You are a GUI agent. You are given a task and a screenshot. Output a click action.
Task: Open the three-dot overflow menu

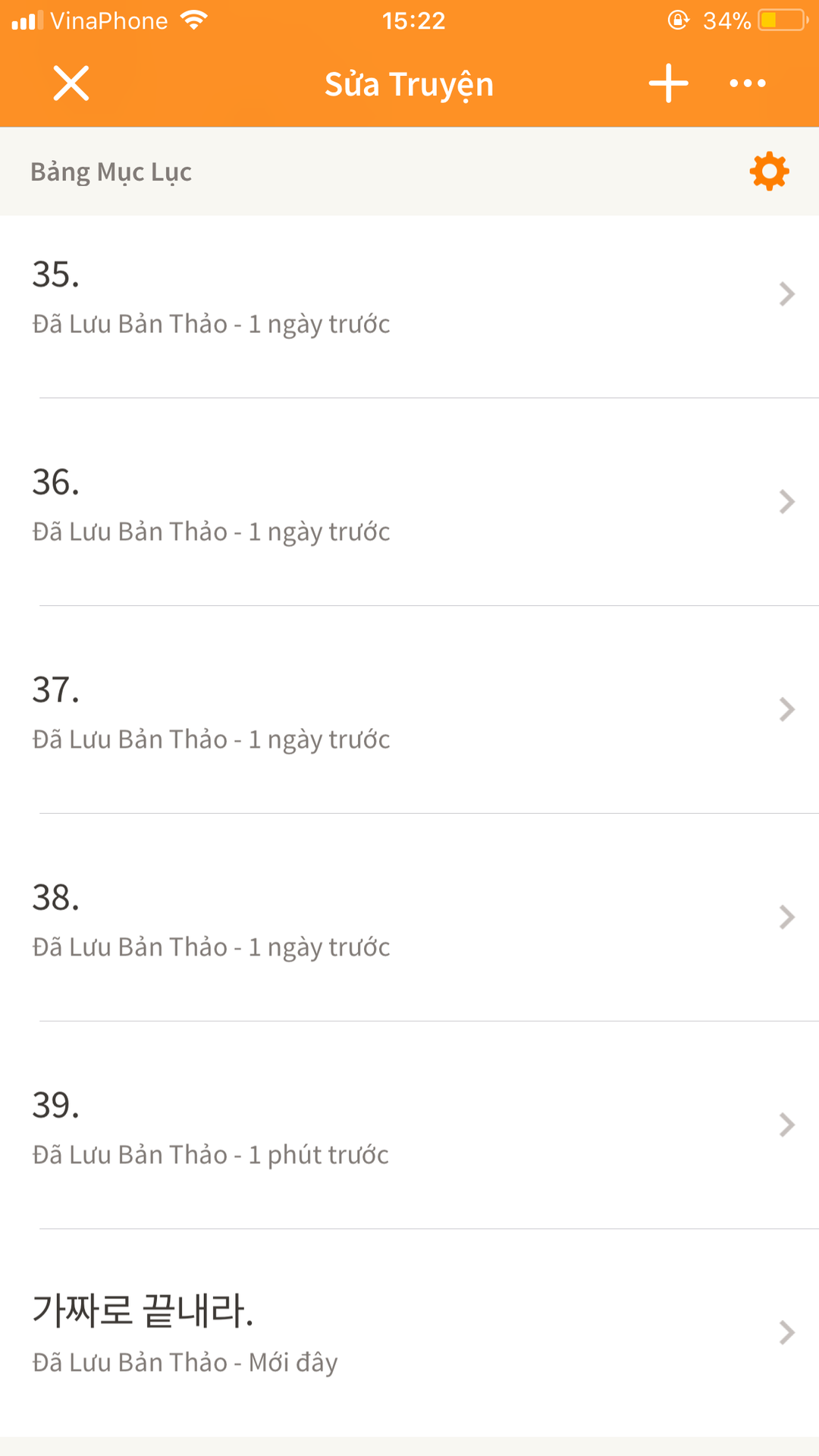[x=748, y=83]
